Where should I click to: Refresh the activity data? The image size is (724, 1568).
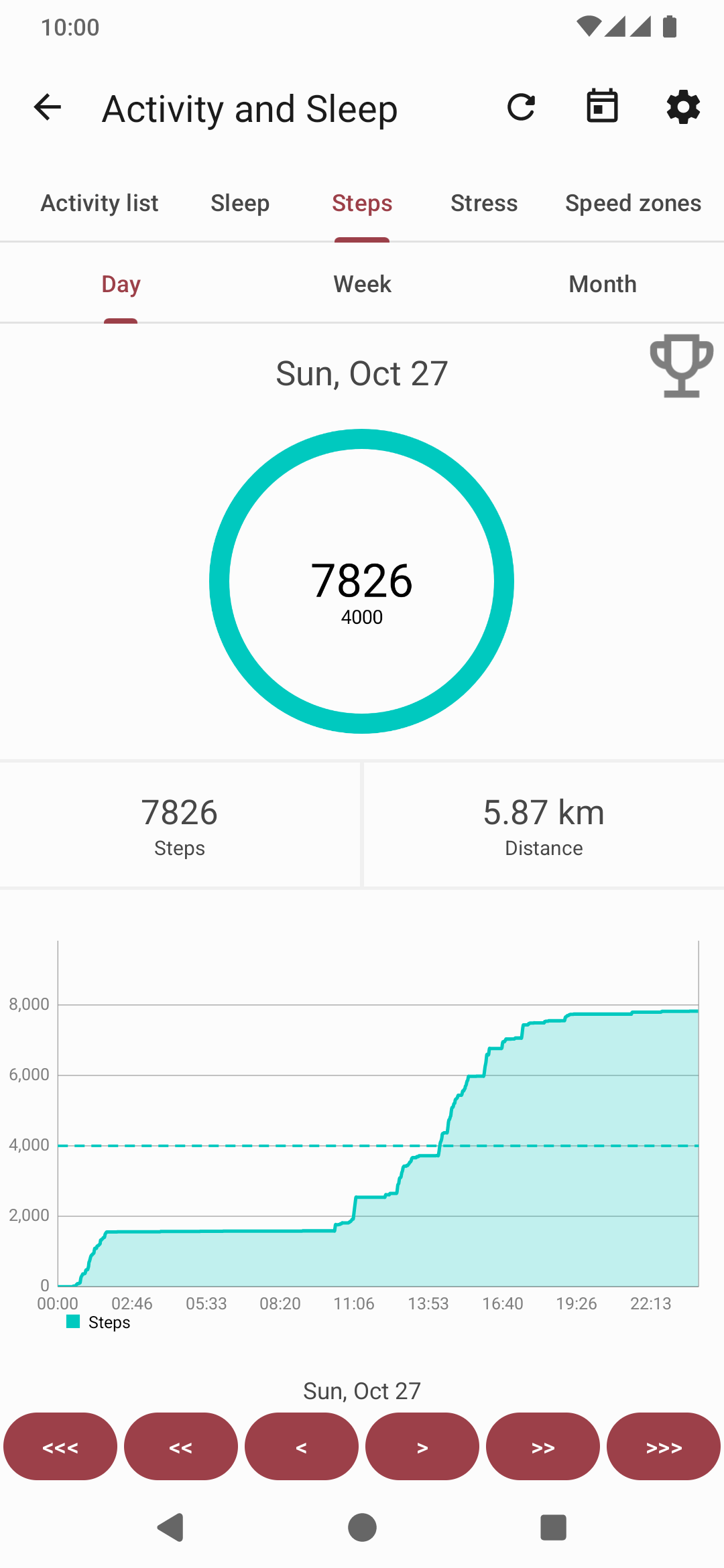(x=522, y=107)
